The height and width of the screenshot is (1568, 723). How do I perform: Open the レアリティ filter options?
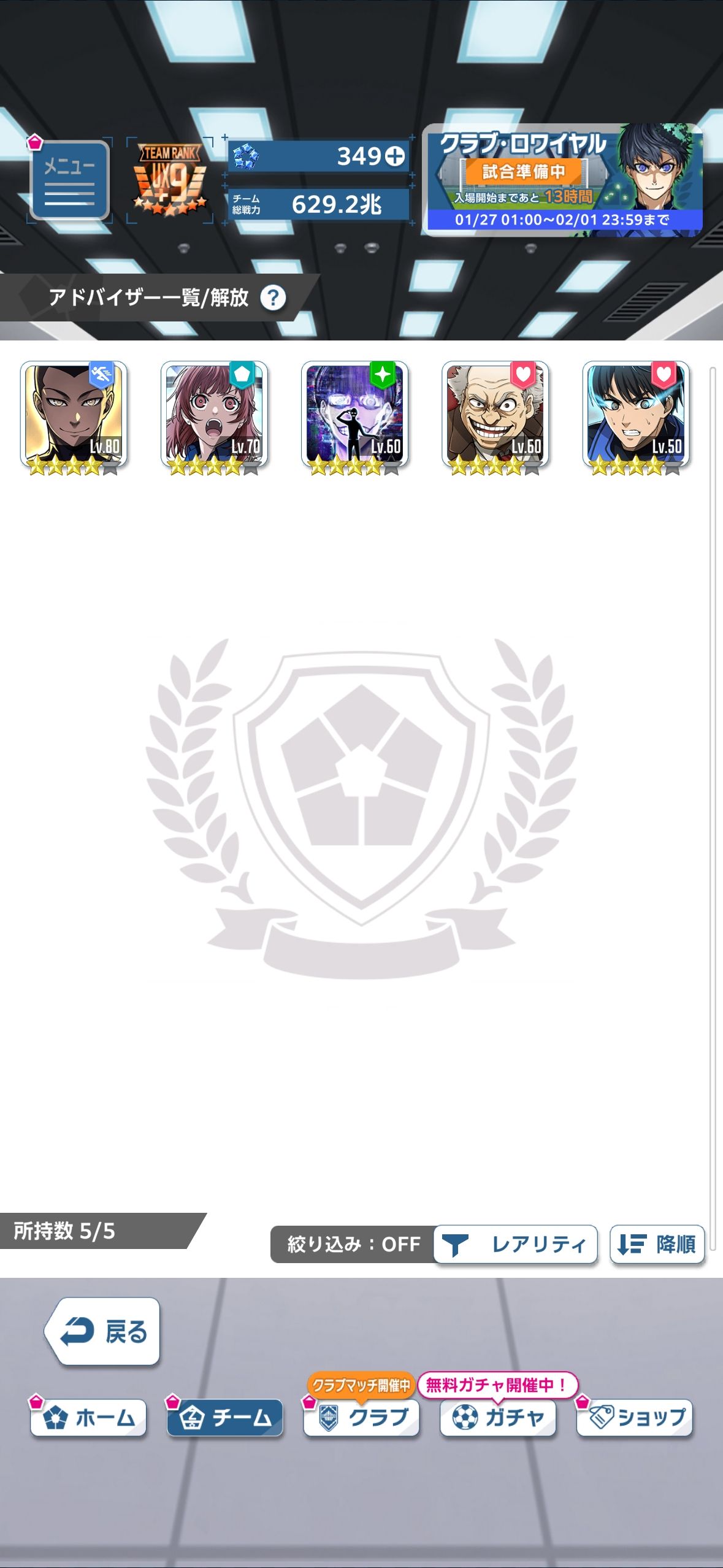[515, 1245]
